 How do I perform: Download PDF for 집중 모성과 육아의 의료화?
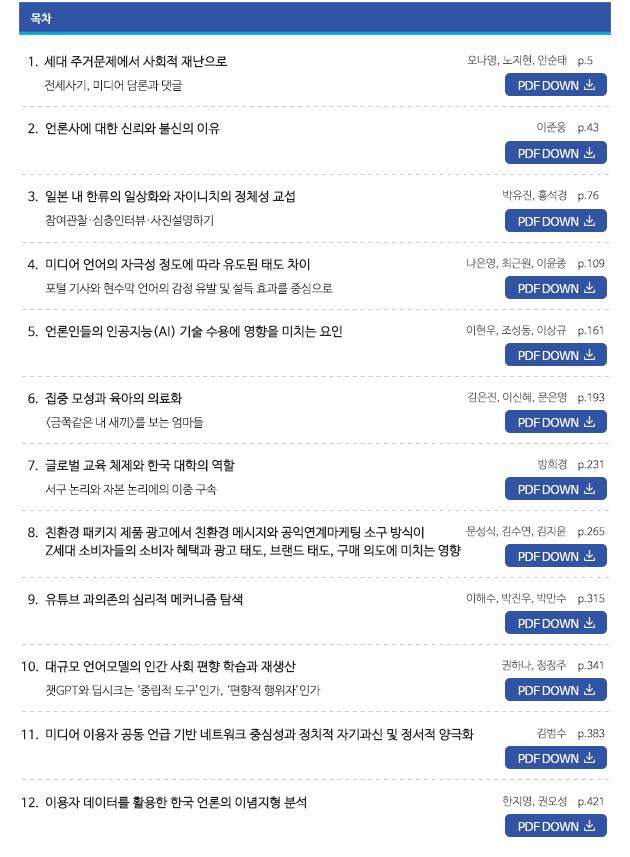tap(555, 422)
